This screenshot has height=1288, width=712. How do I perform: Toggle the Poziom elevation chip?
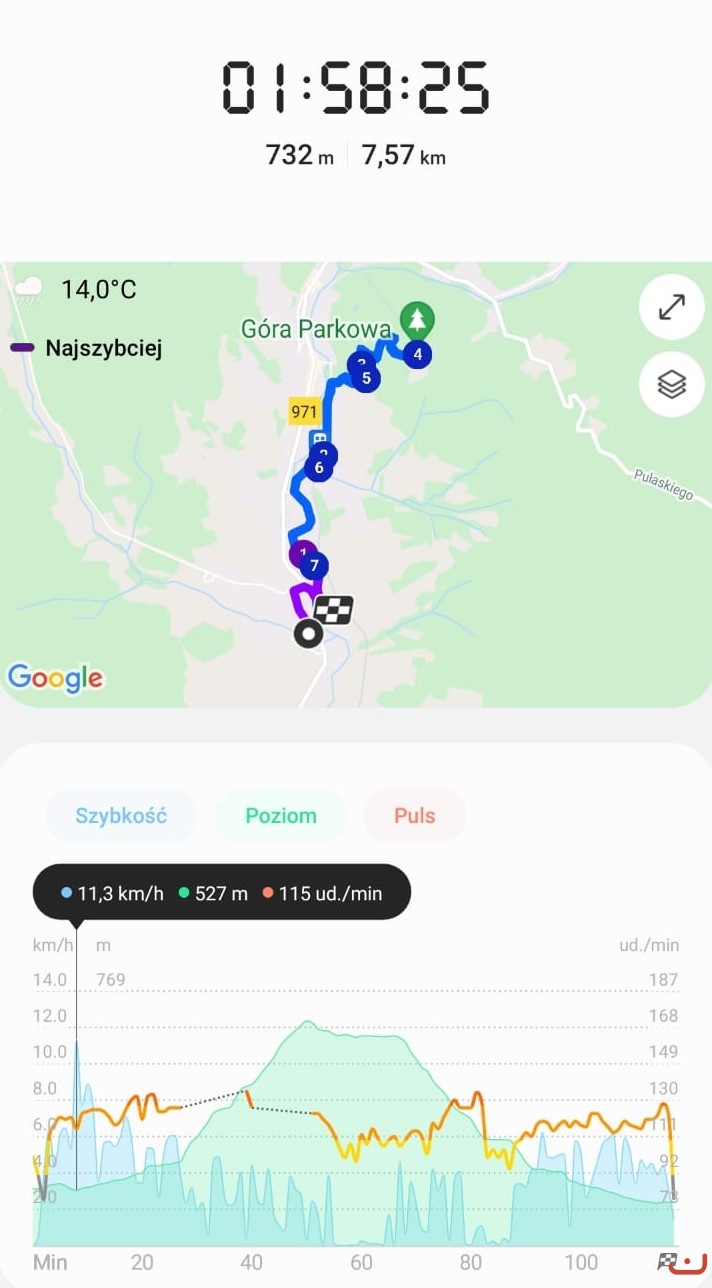pos(281,815)
